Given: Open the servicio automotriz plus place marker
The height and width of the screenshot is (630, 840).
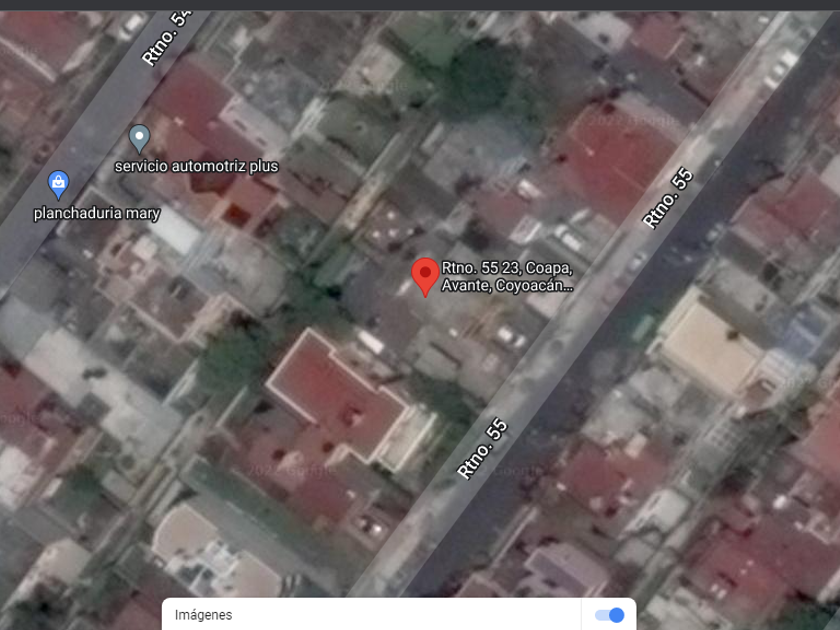Looking at the screenshot, I should [x=140, y=137].
